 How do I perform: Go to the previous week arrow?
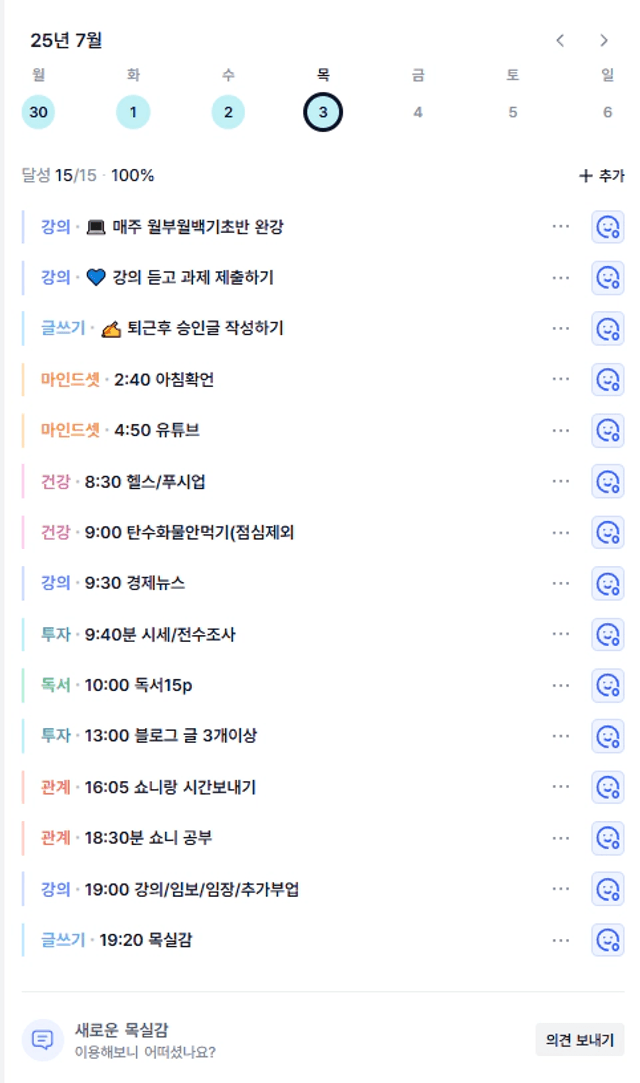[x=560, y=41]
